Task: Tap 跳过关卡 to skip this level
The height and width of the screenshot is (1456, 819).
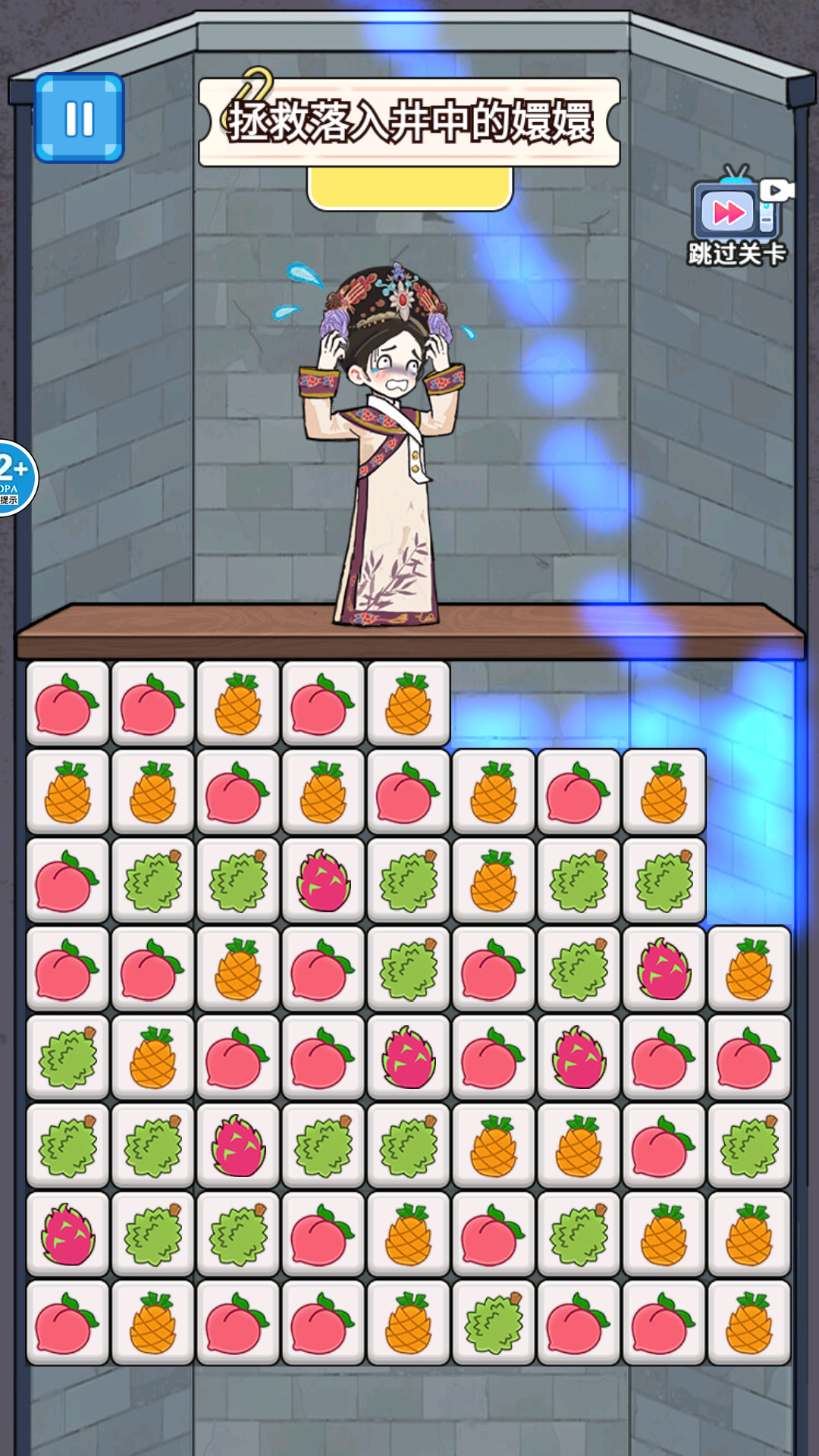Action: [736, 218]
